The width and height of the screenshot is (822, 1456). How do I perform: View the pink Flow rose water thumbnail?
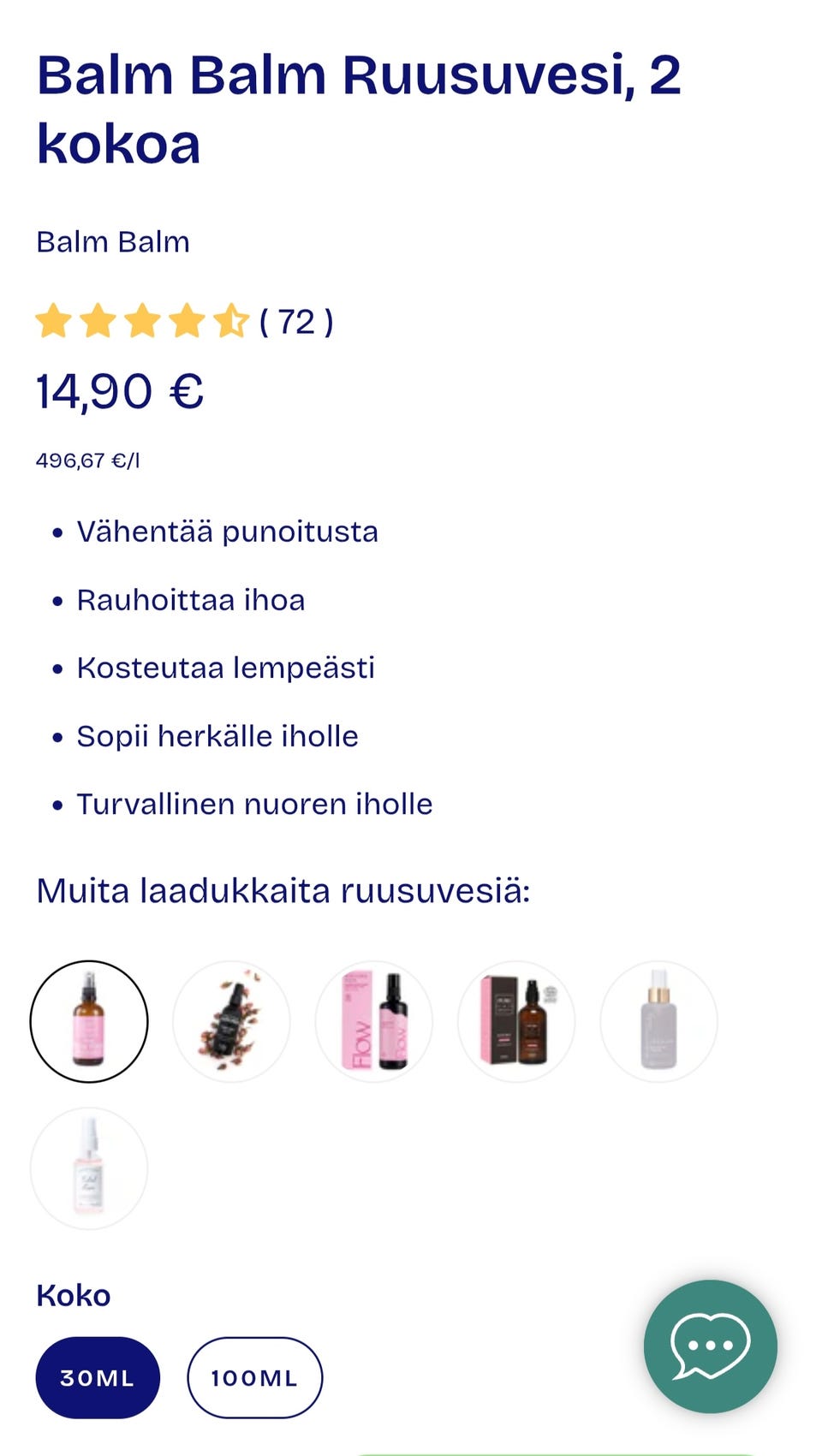(x=374, y=1021)
